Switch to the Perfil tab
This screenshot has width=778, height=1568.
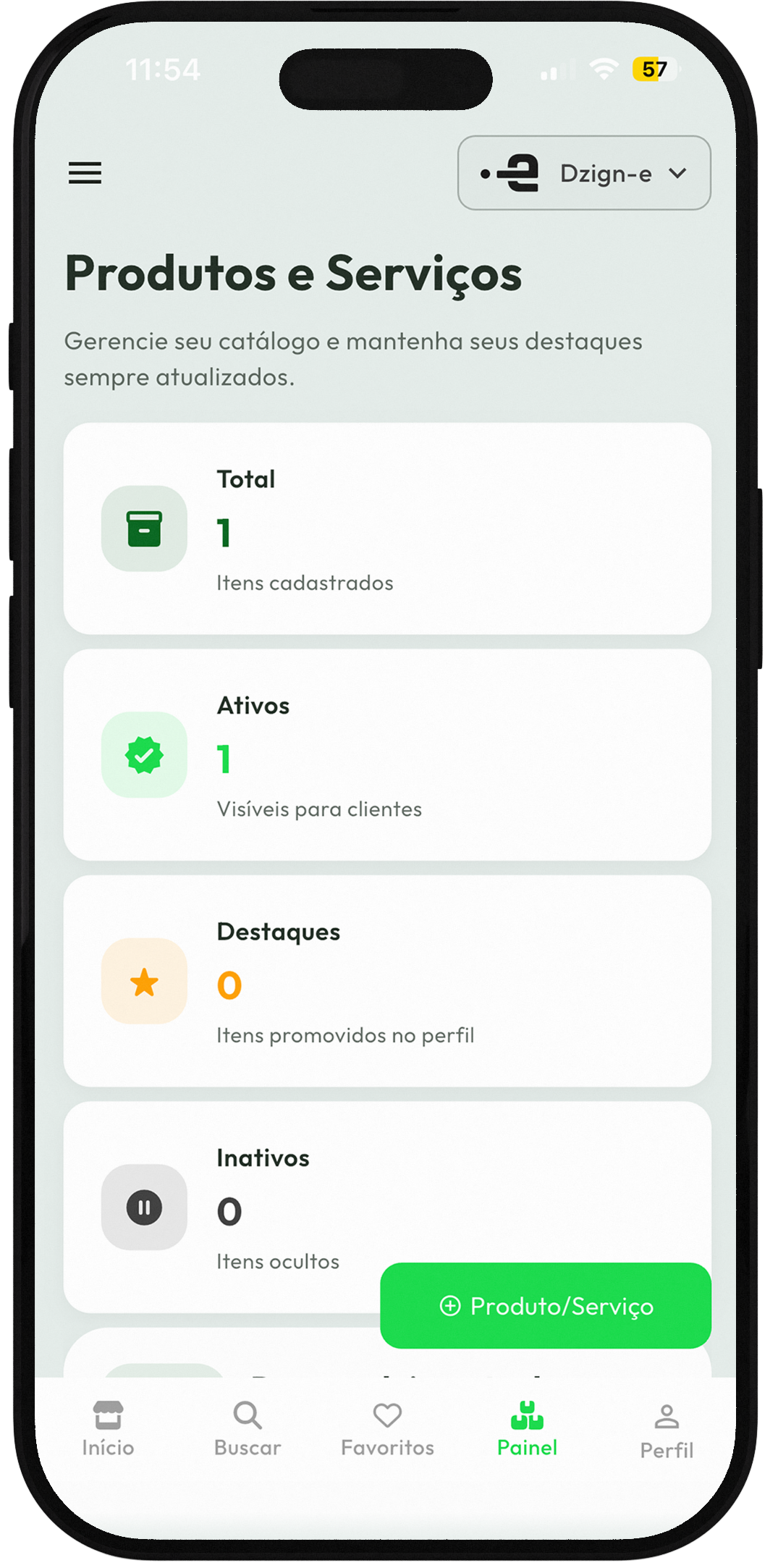666,1430
